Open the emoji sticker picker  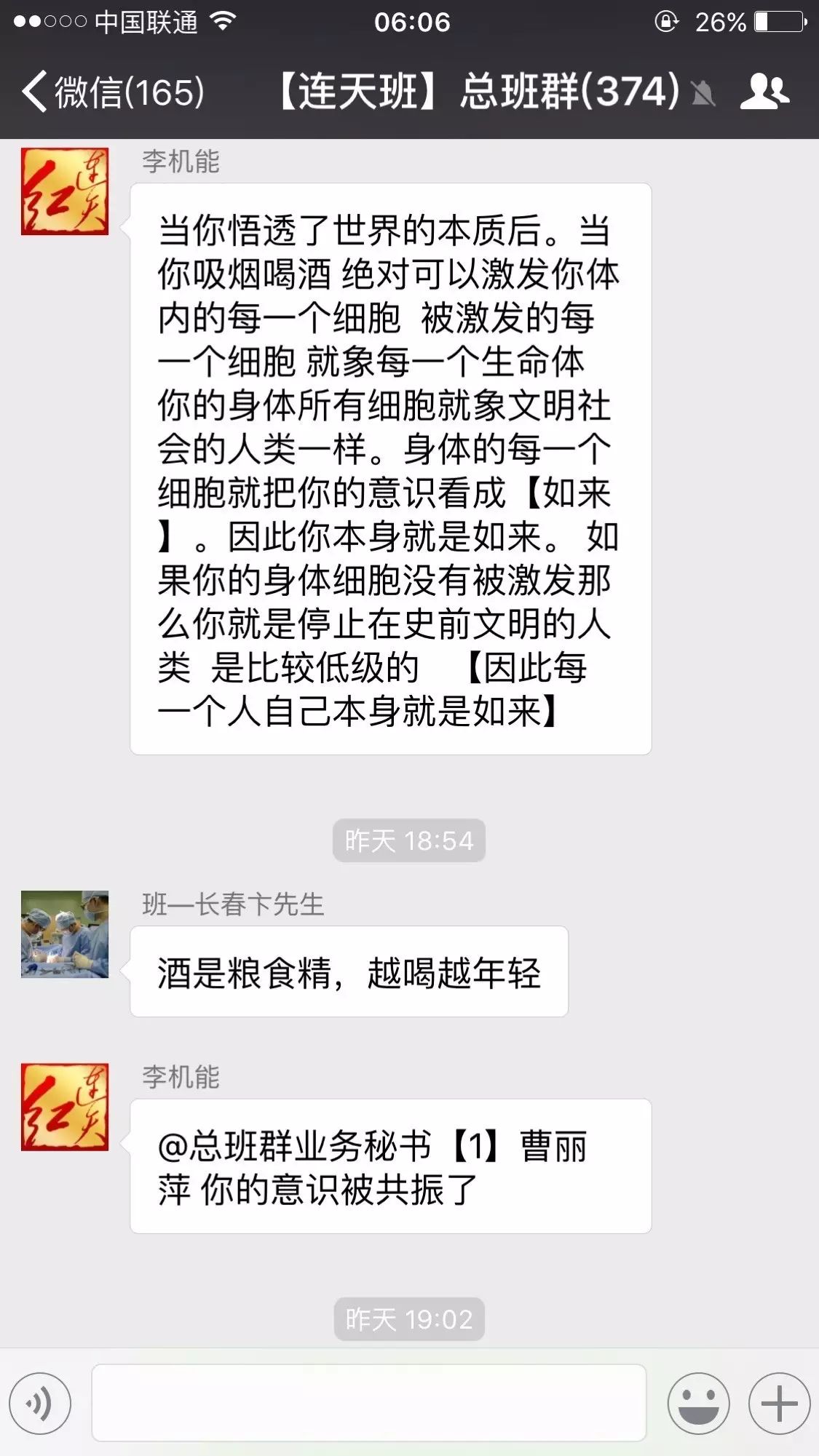click(698, 1403)
